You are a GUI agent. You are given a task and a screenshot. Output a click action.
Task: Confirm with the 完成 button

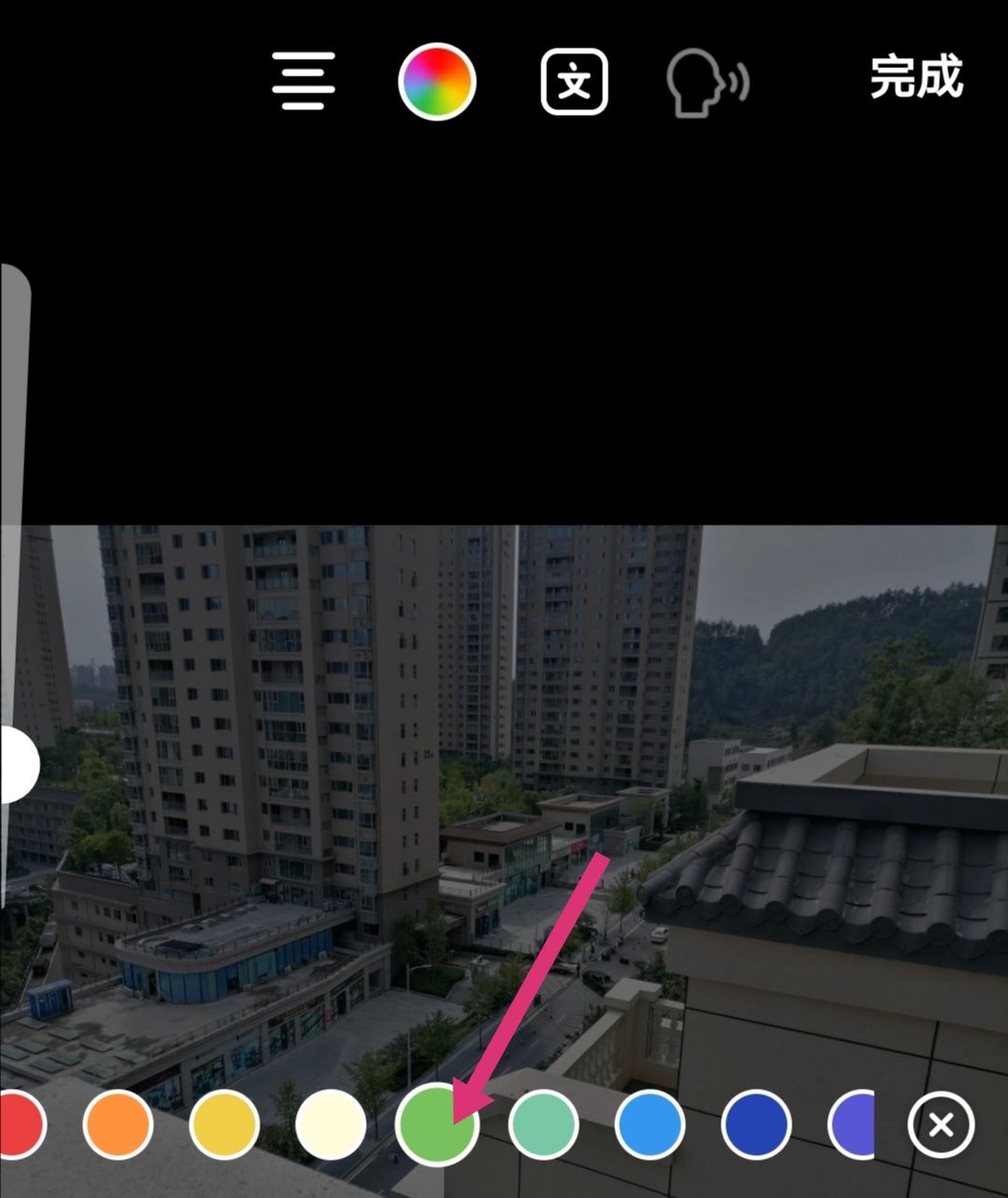point(916,78)
